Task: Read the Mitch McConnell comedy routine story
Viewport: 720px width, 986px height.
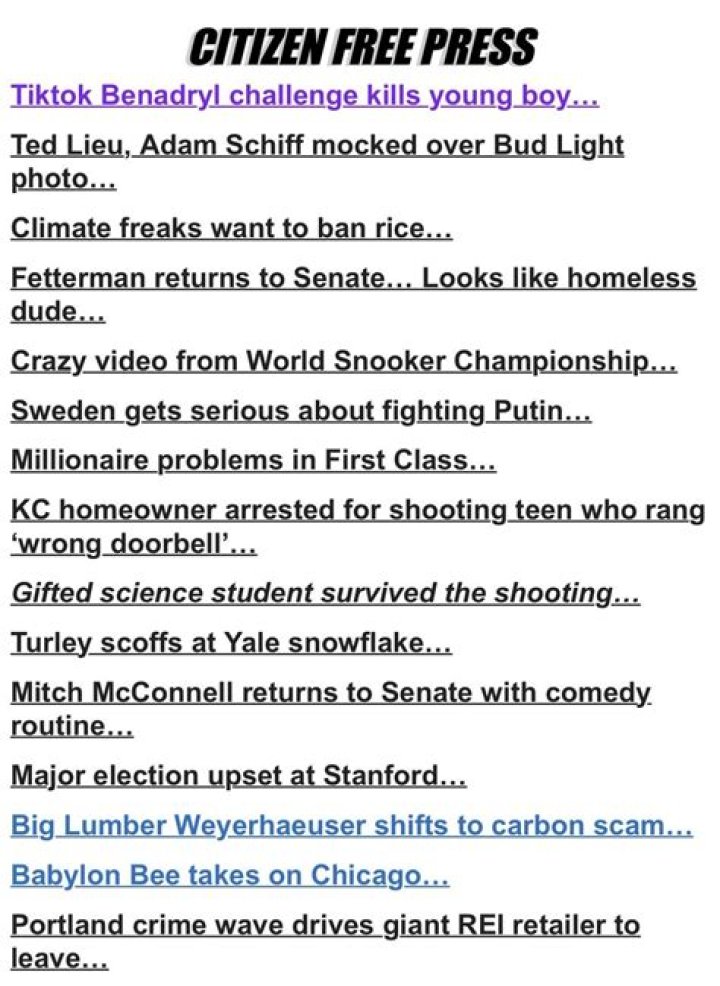Action: coord(330,692)
